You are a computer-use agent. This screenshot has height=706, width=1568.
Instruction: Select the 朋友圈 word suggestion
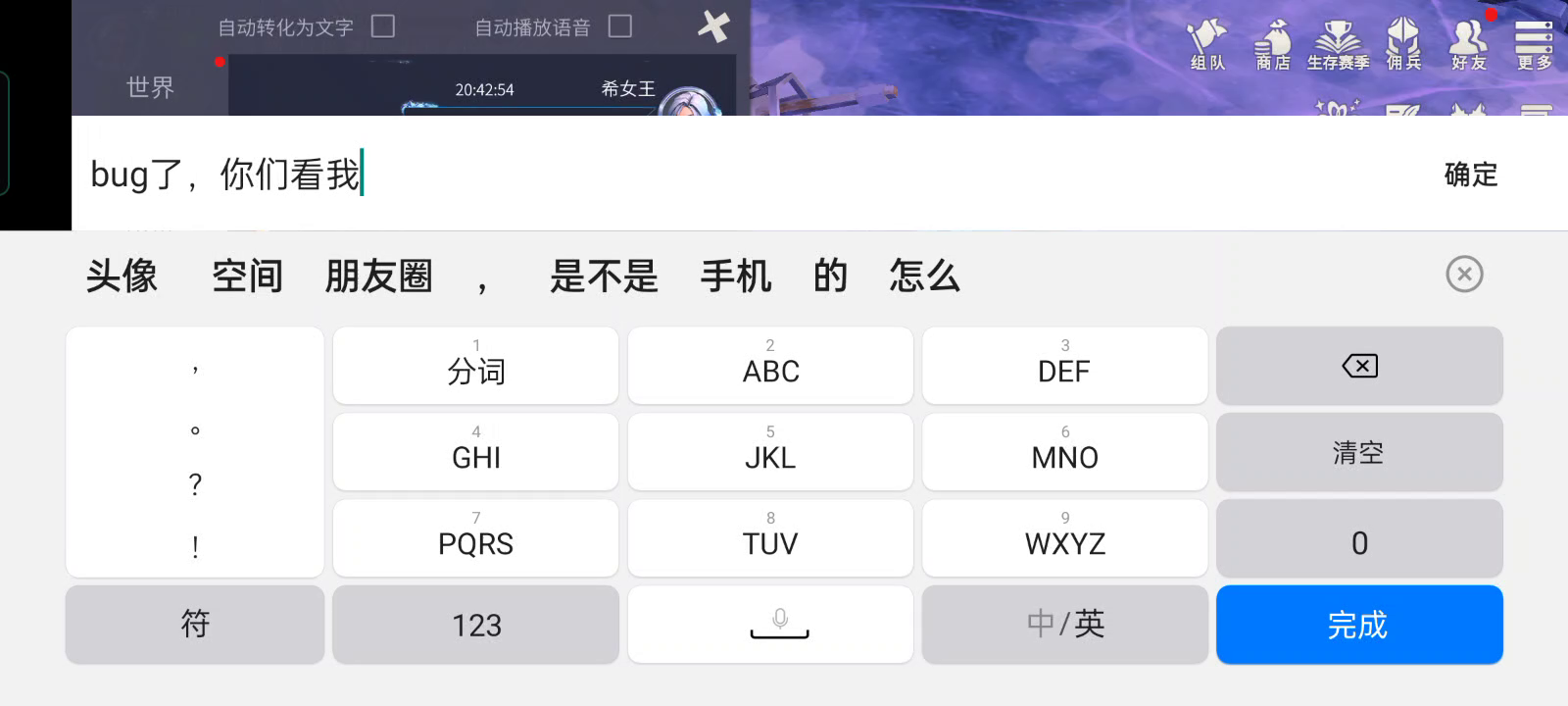coord(378,276)
